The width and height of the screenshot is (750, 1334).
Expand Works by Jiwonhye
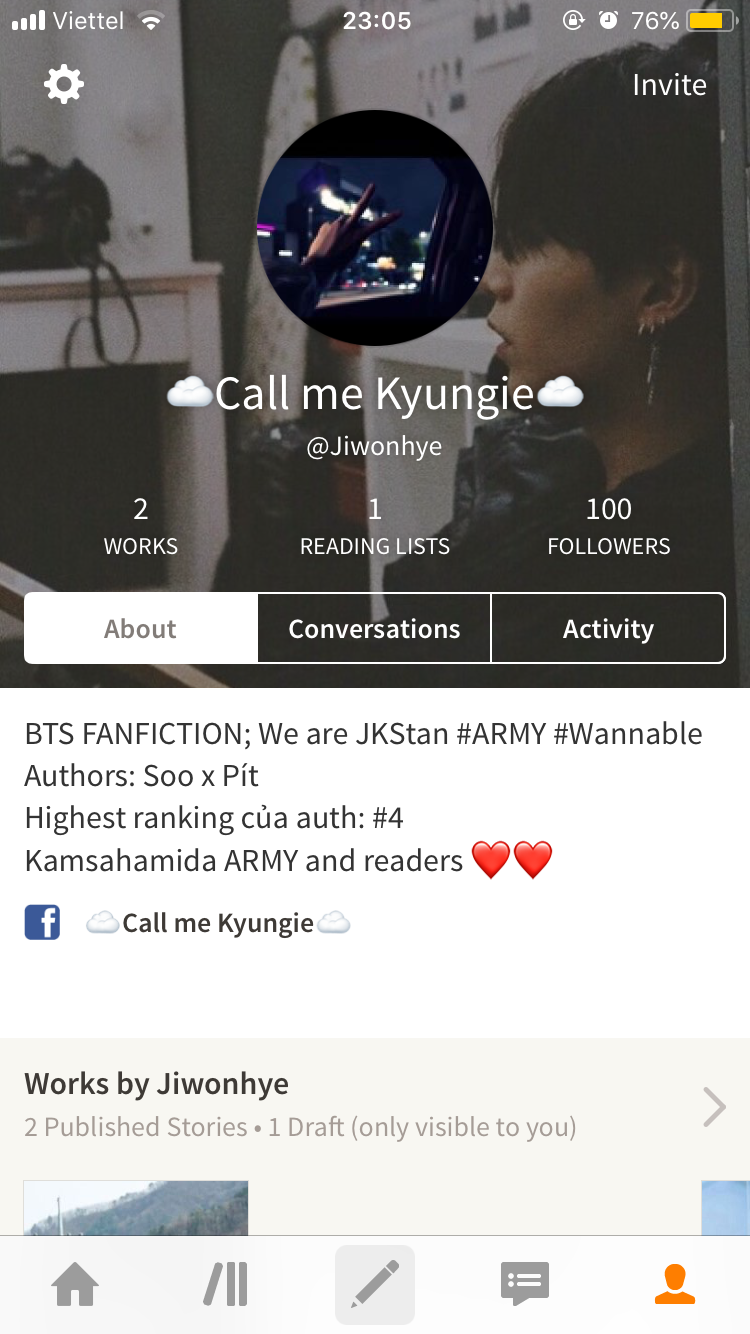click(x=375, y=1106)
